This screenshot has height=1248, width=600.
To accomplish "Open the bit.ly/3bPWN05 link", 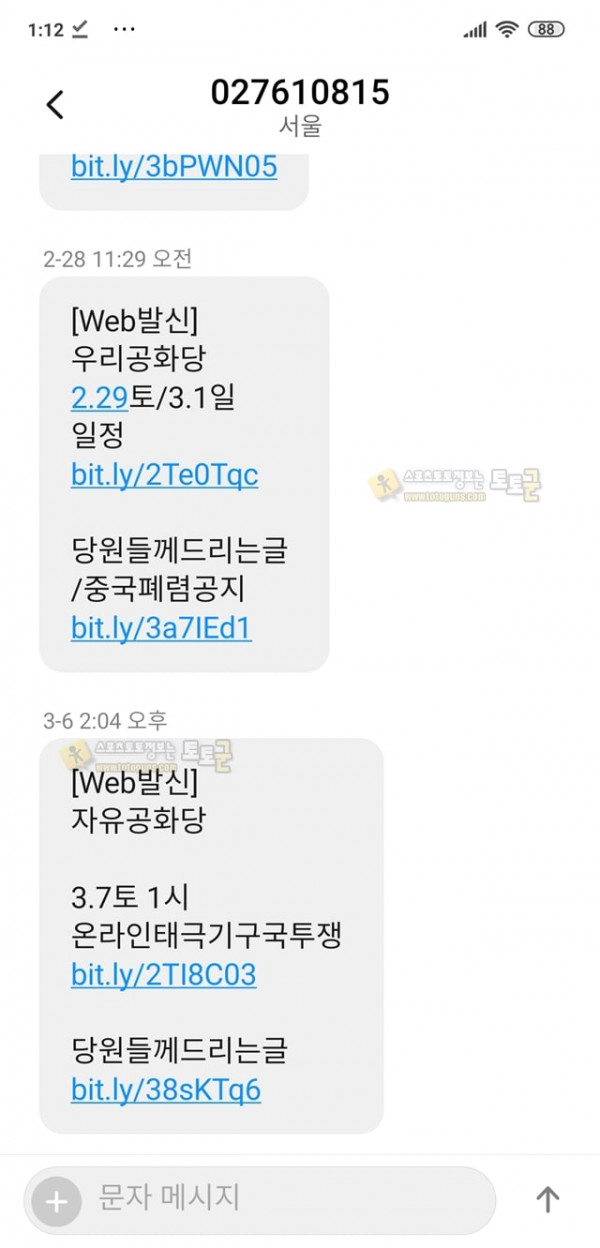I will click(x=174, y=166).
